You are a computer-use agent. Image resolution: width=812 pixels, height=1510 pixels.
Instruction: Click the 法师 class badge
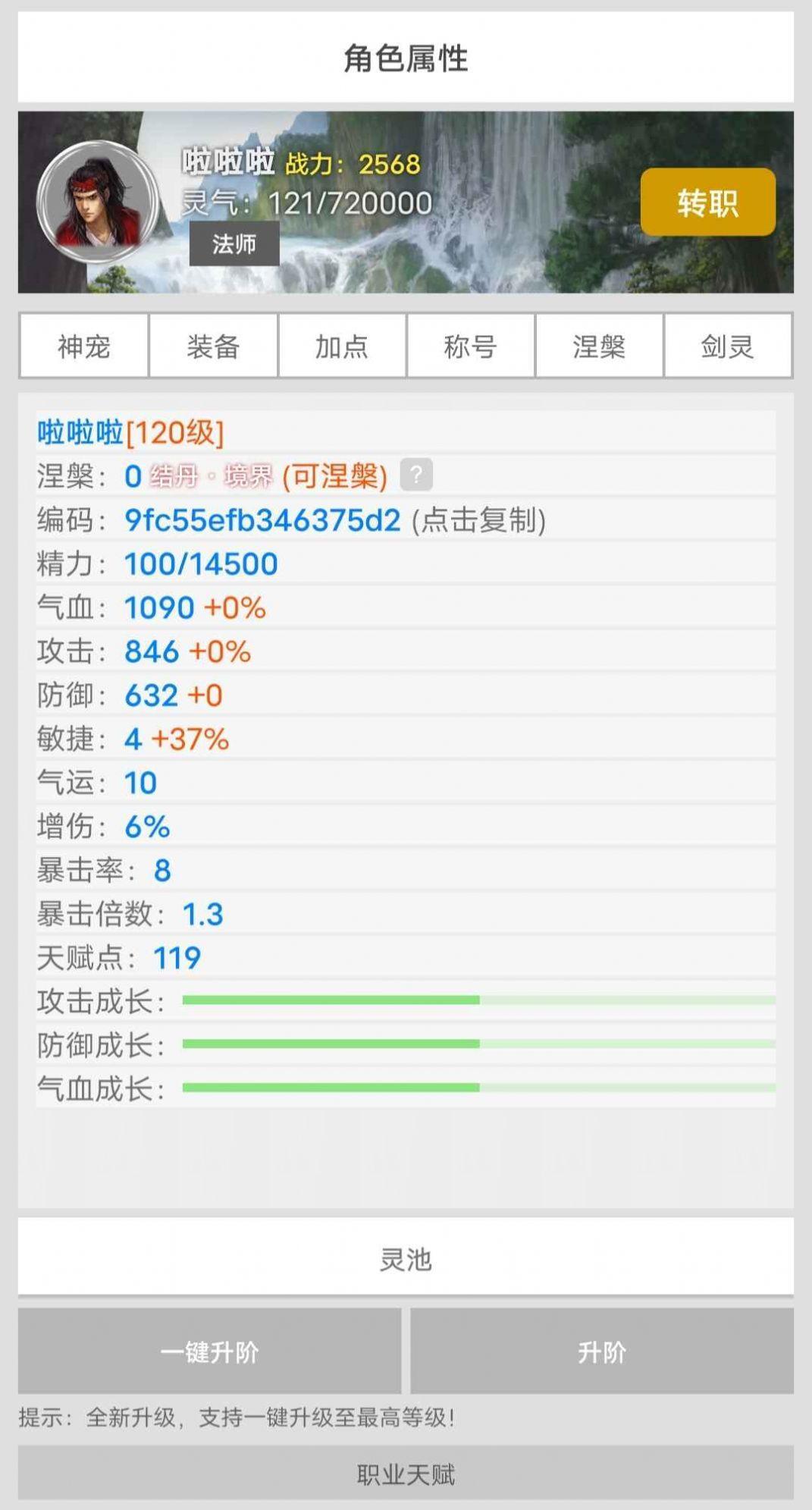click(234, 244)
